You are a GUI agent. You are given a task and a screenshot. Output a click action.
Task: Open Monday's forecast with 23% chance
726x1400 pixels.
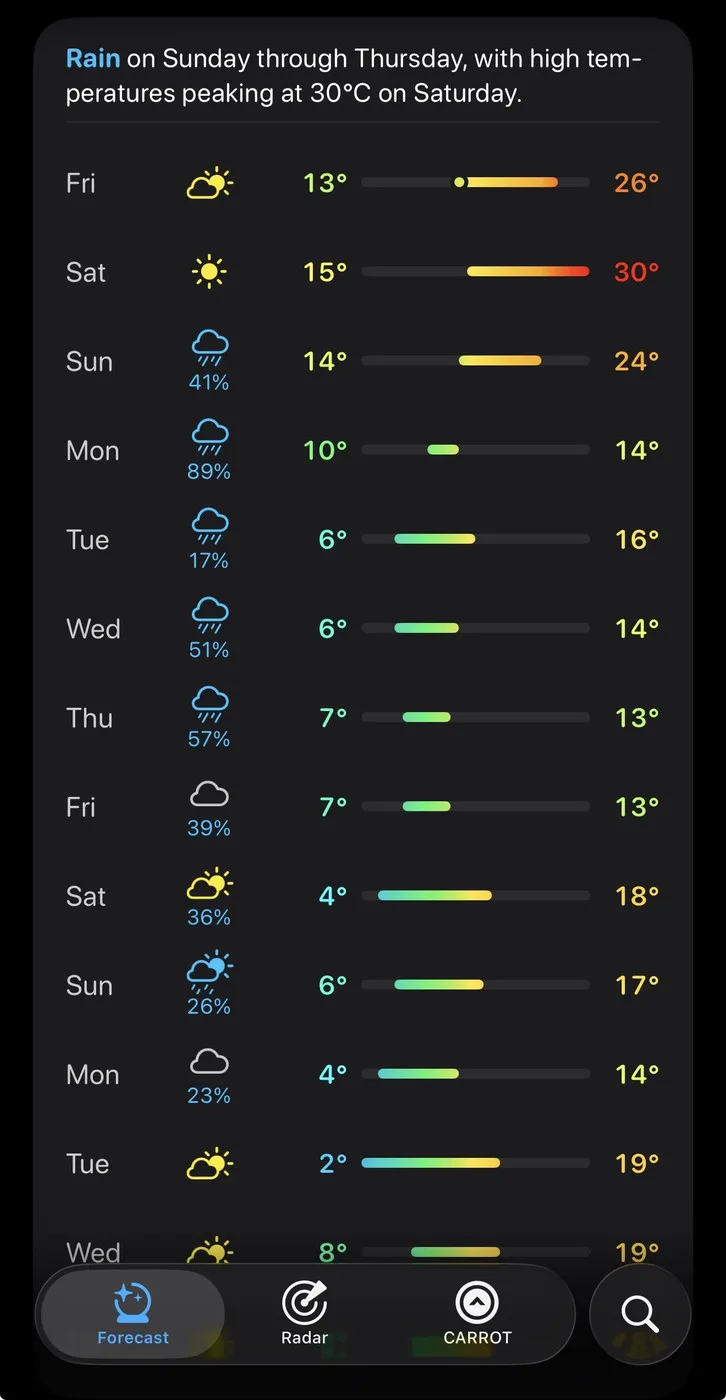click(362, 1073)
